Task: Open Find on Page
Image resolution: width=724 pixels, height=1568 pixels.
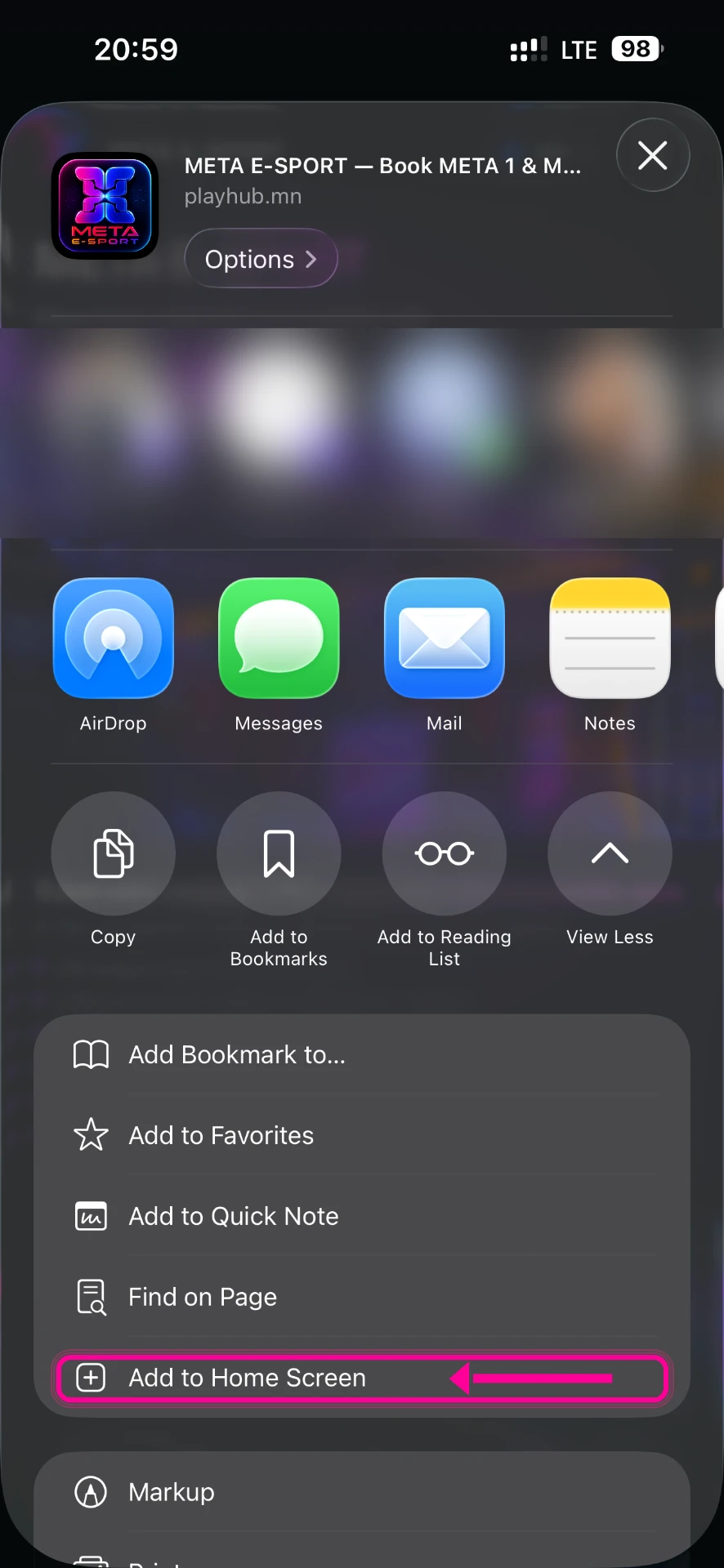Action: [362, 1297]
